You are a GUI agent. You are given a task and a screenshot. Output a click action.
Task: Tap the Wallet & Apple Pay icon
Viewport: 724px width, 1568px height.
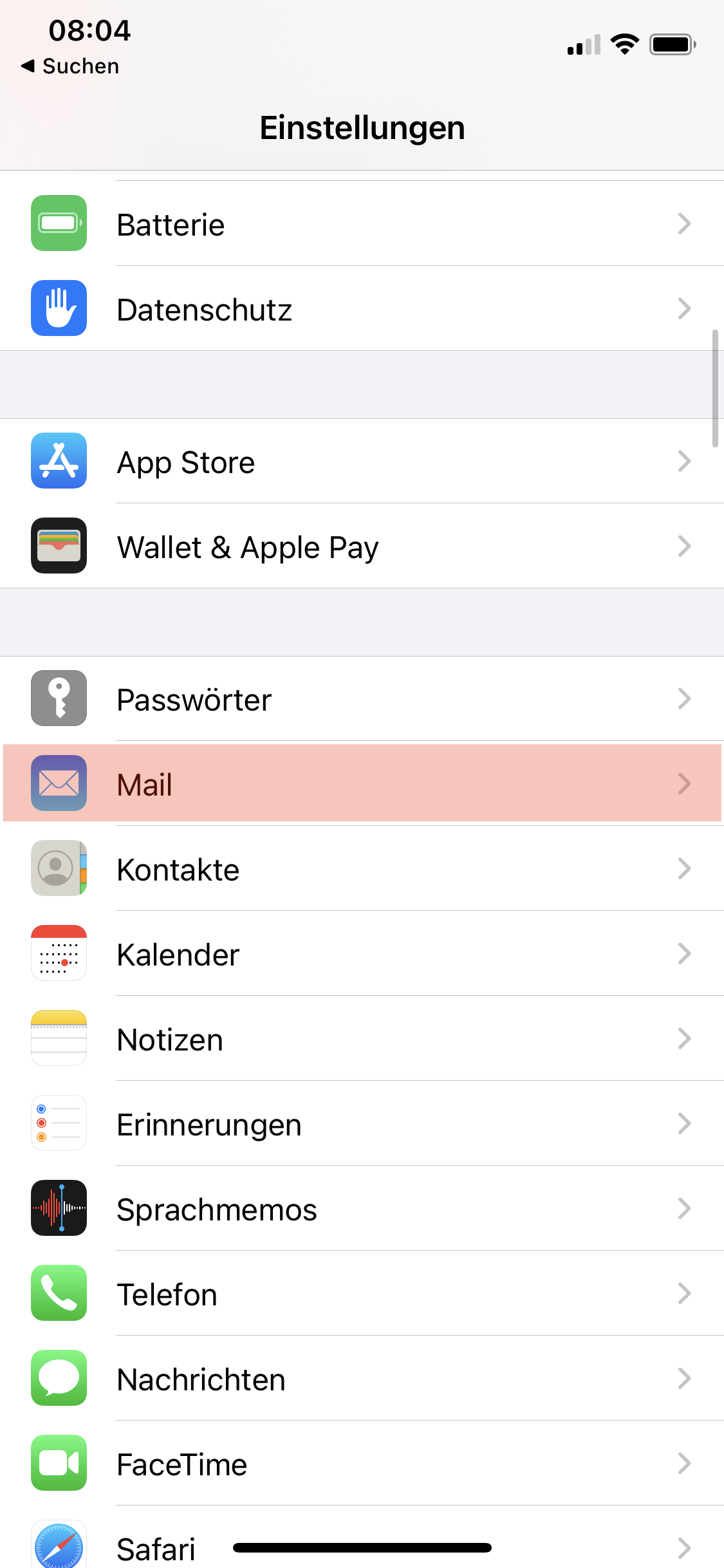[x=59, y=546]
